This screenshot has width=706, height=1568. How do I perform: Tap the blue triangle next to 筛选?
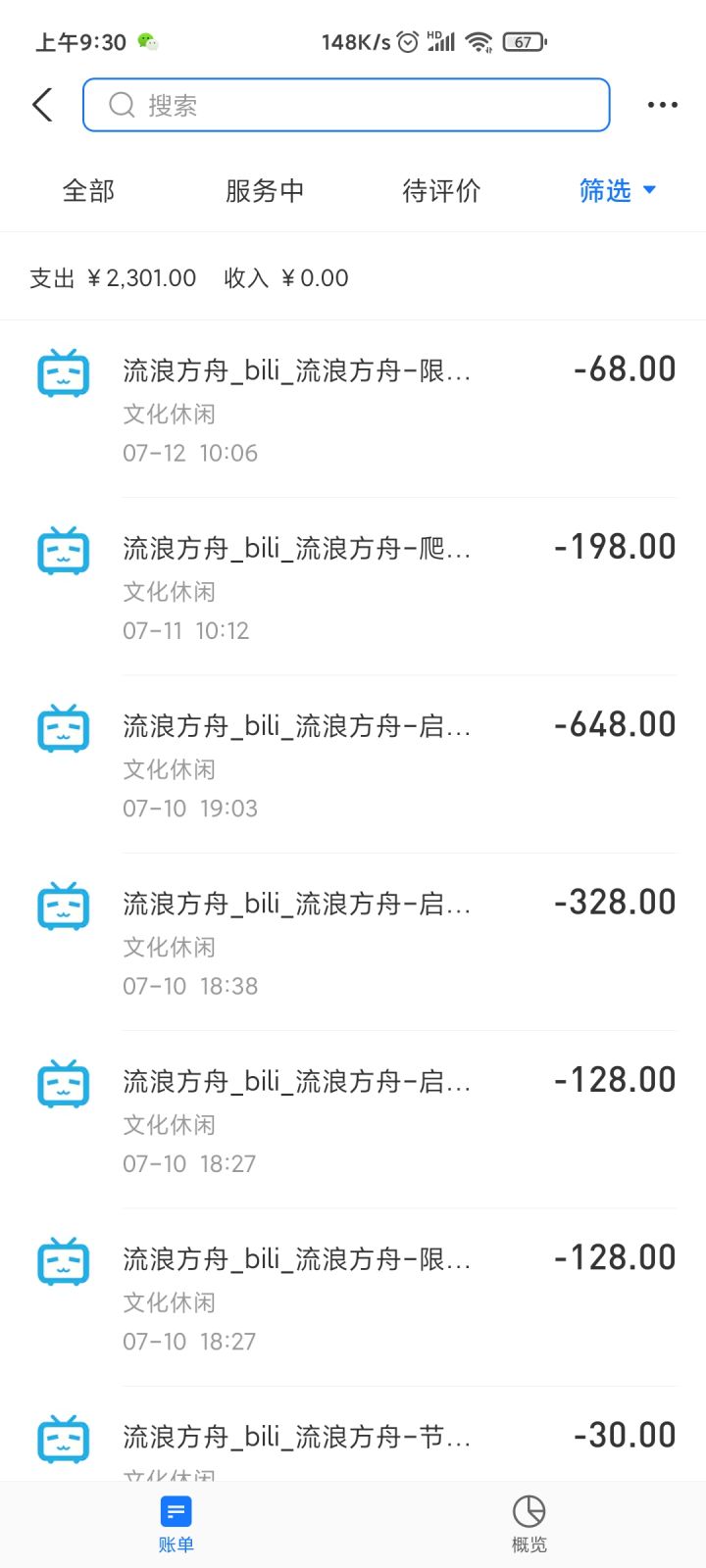[649, 191]
